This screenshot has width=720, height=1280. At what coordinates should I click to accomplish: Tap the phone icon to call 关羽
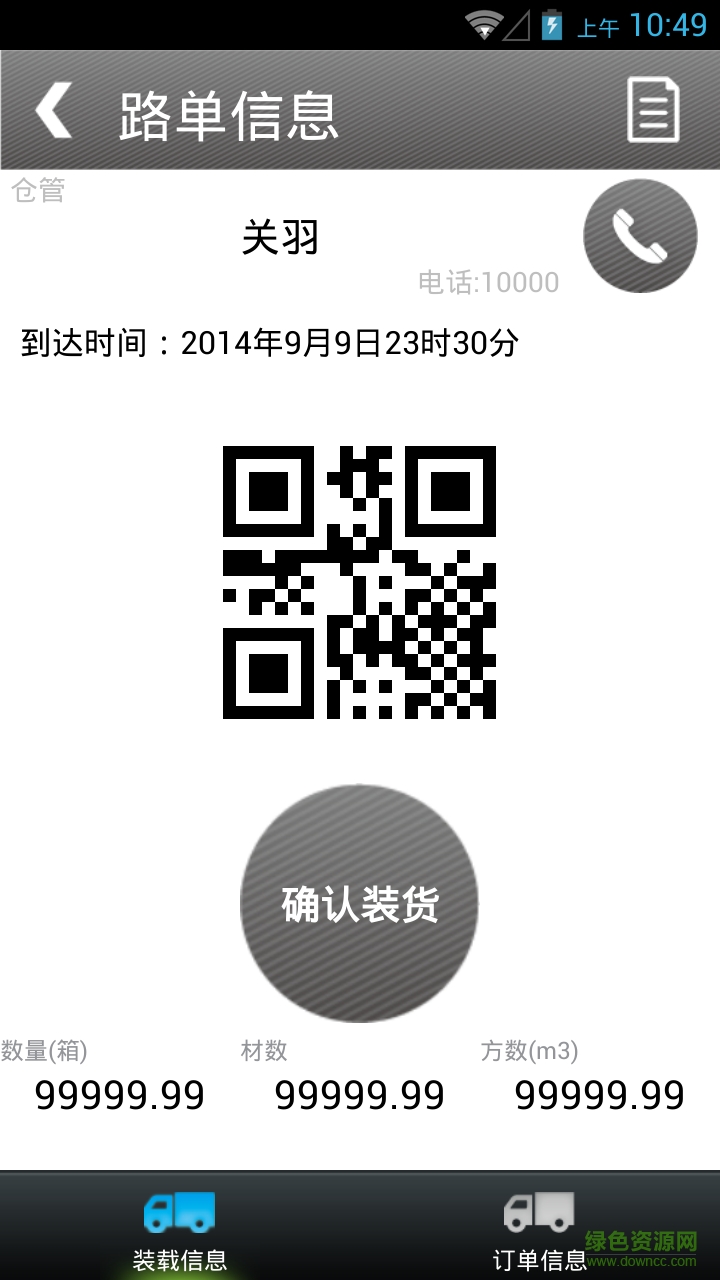pos(638,235)
